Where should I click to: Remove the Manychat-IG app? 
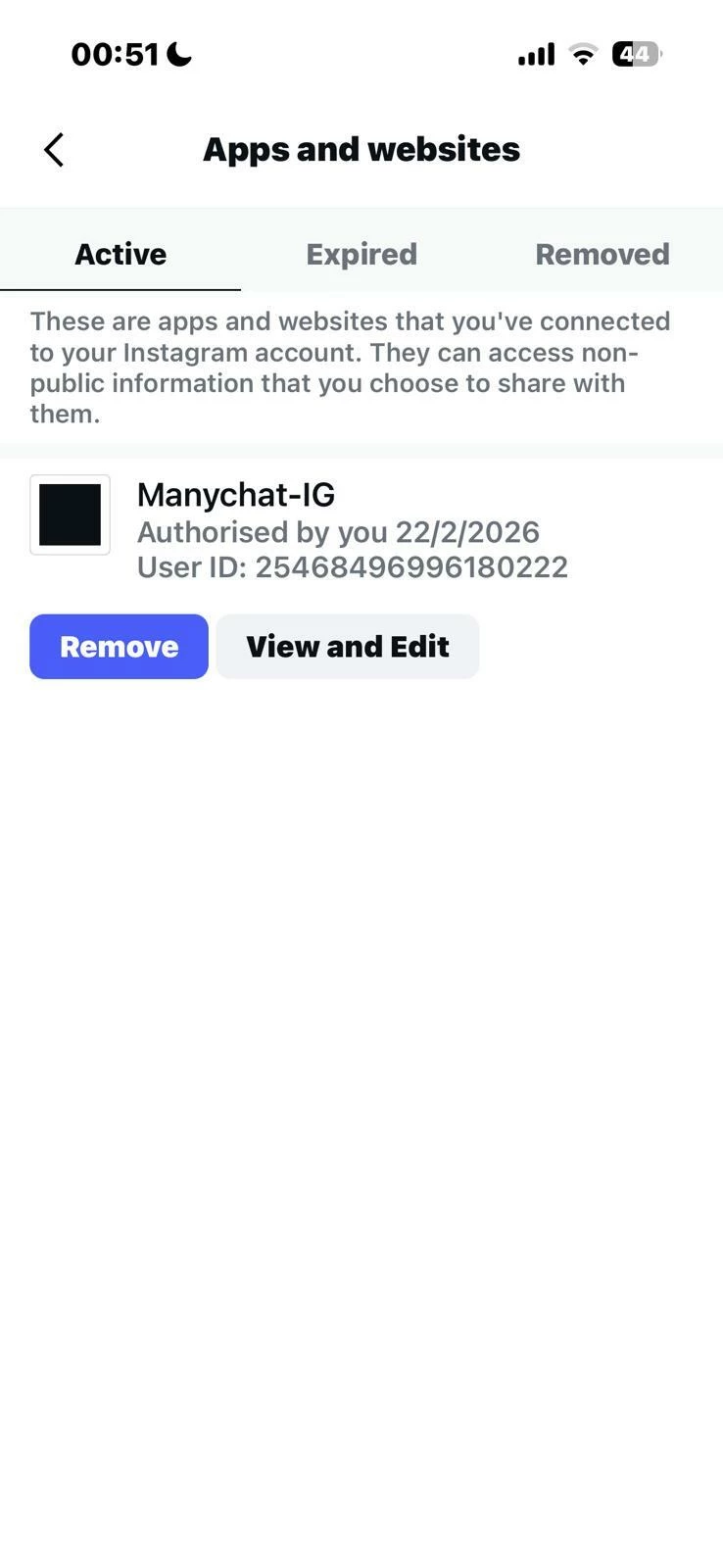pyautogui.click(x=119, y=647)
